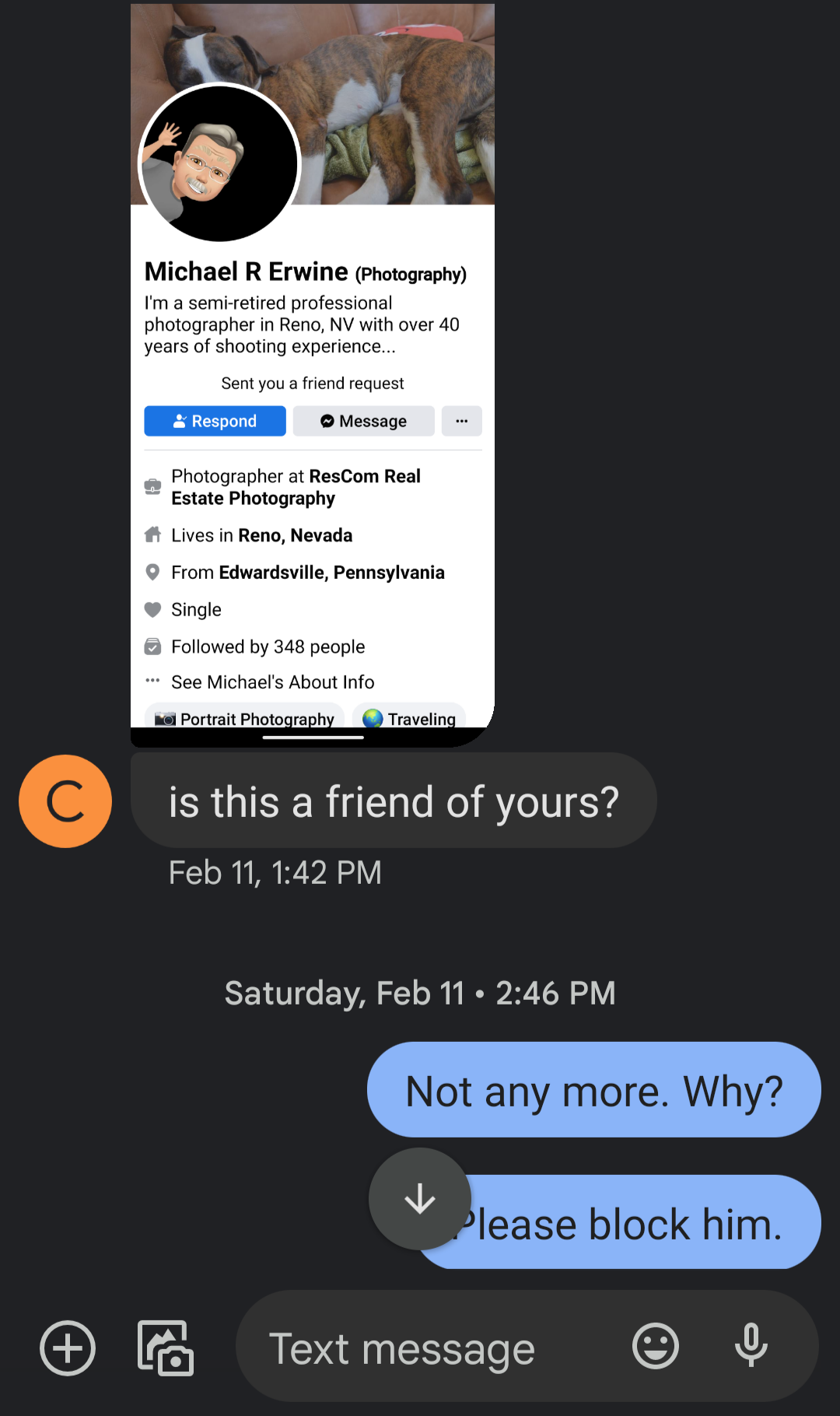
Task: Open the emoji picker
Action: tap(656, 1346)
